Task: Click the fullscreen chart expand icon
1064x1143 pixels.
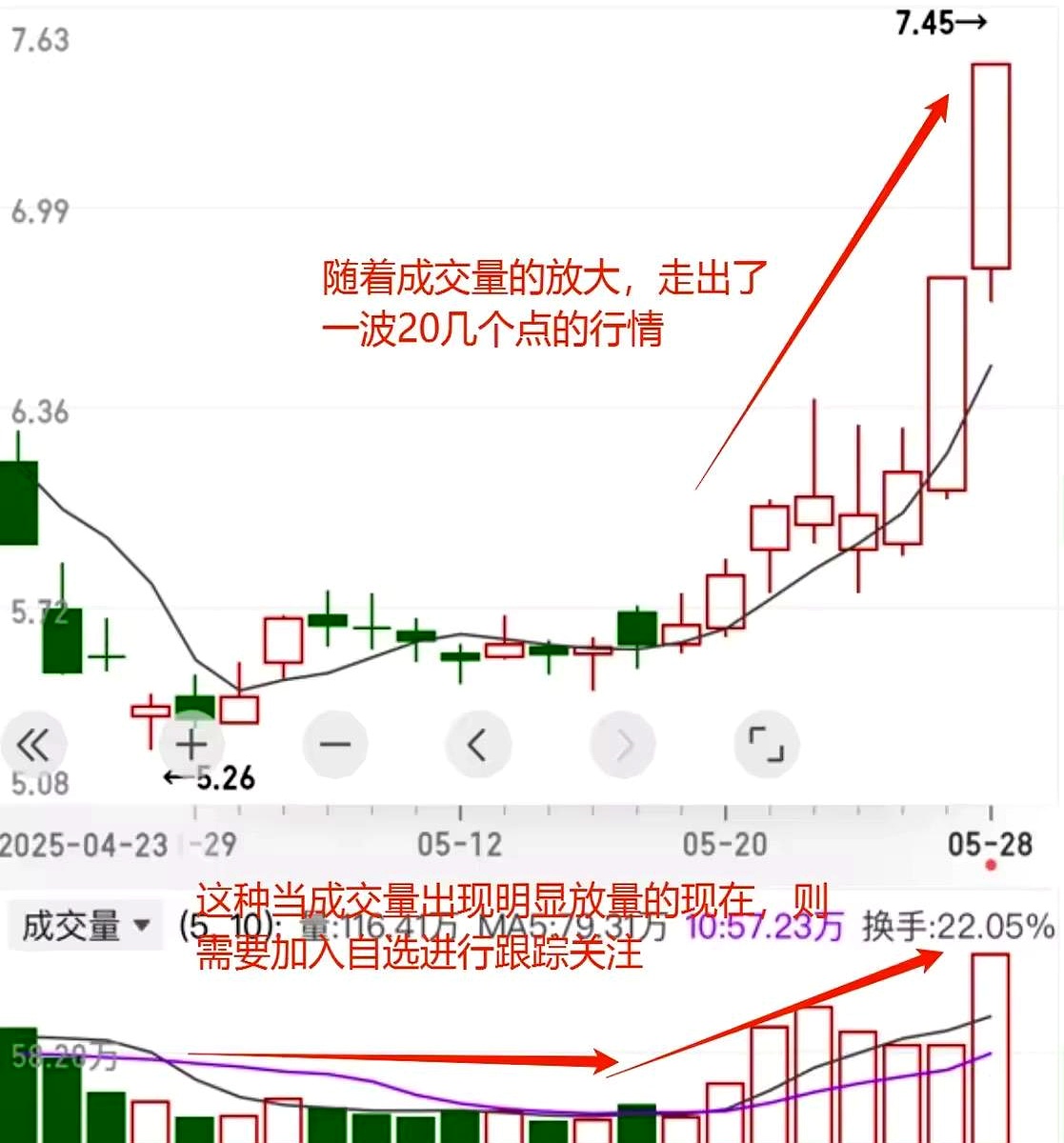Action: coord(766,745)
